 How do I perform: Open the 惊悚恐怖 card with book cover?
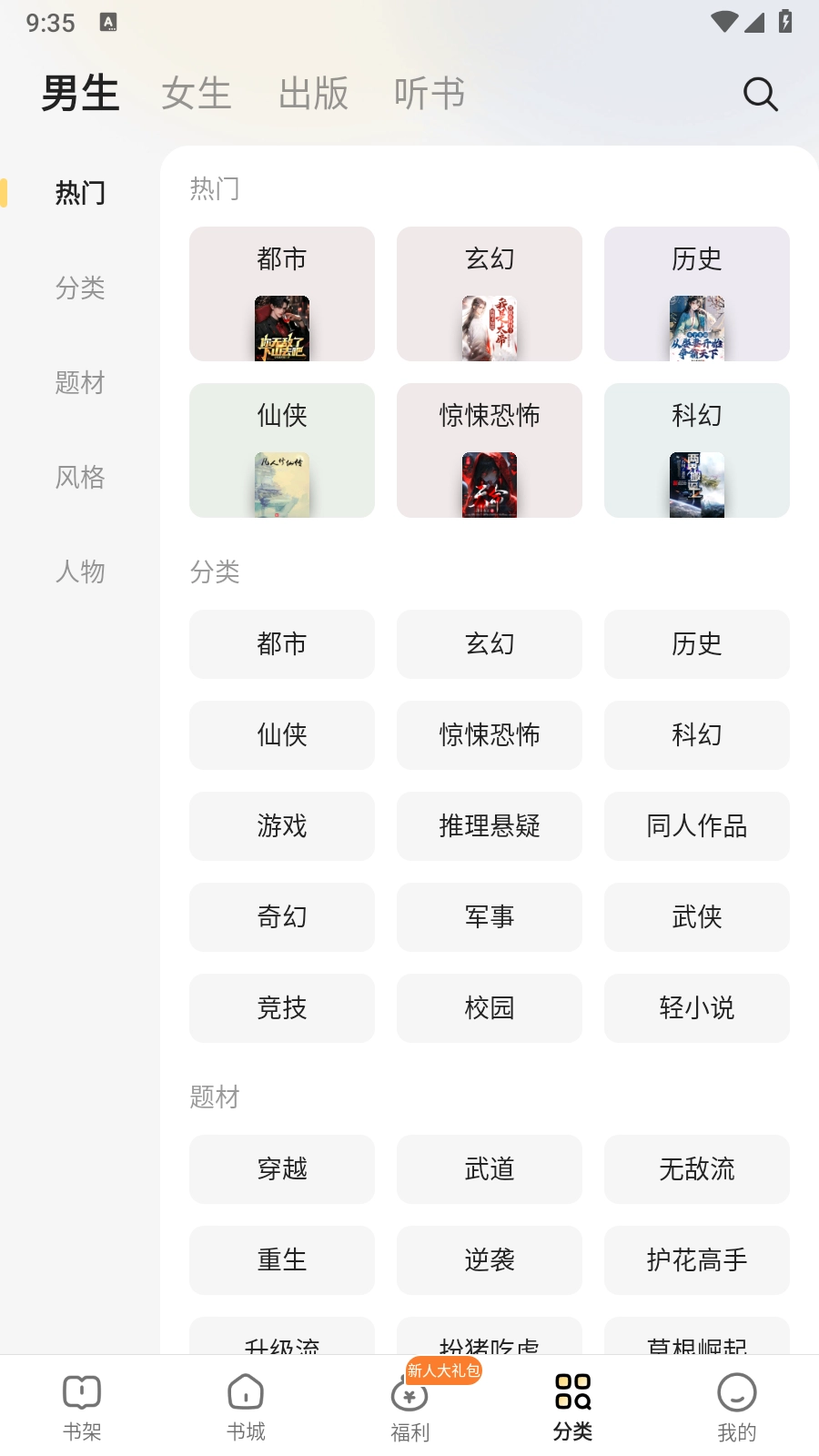point(490,450)
